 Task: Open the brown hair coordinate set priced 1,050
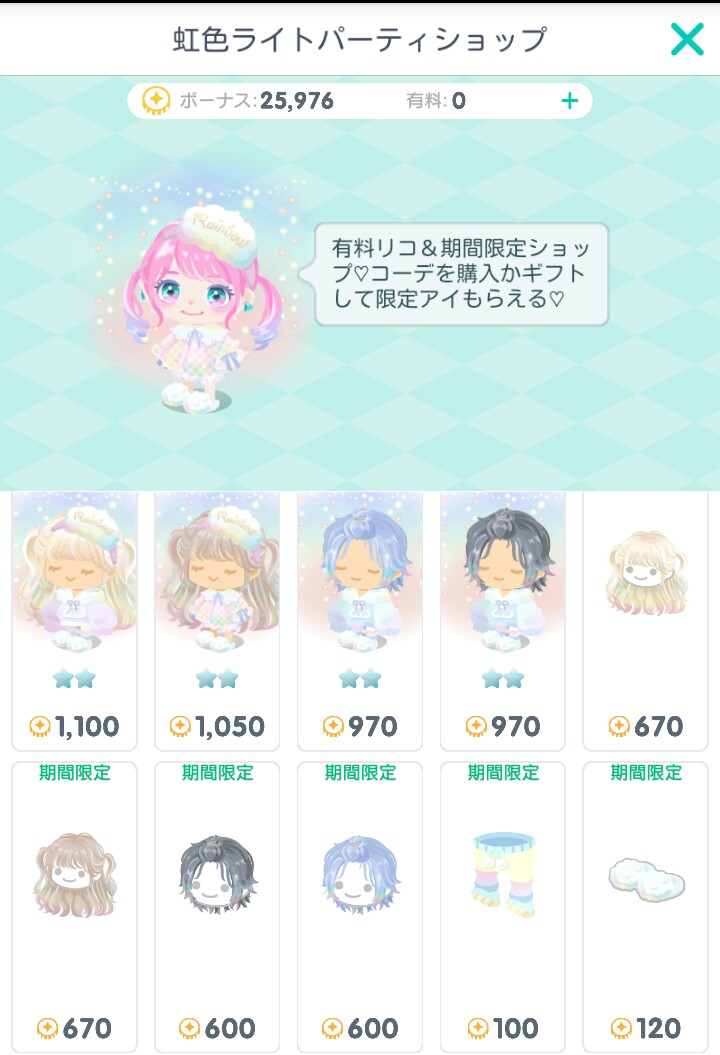[x=217, y=620]
